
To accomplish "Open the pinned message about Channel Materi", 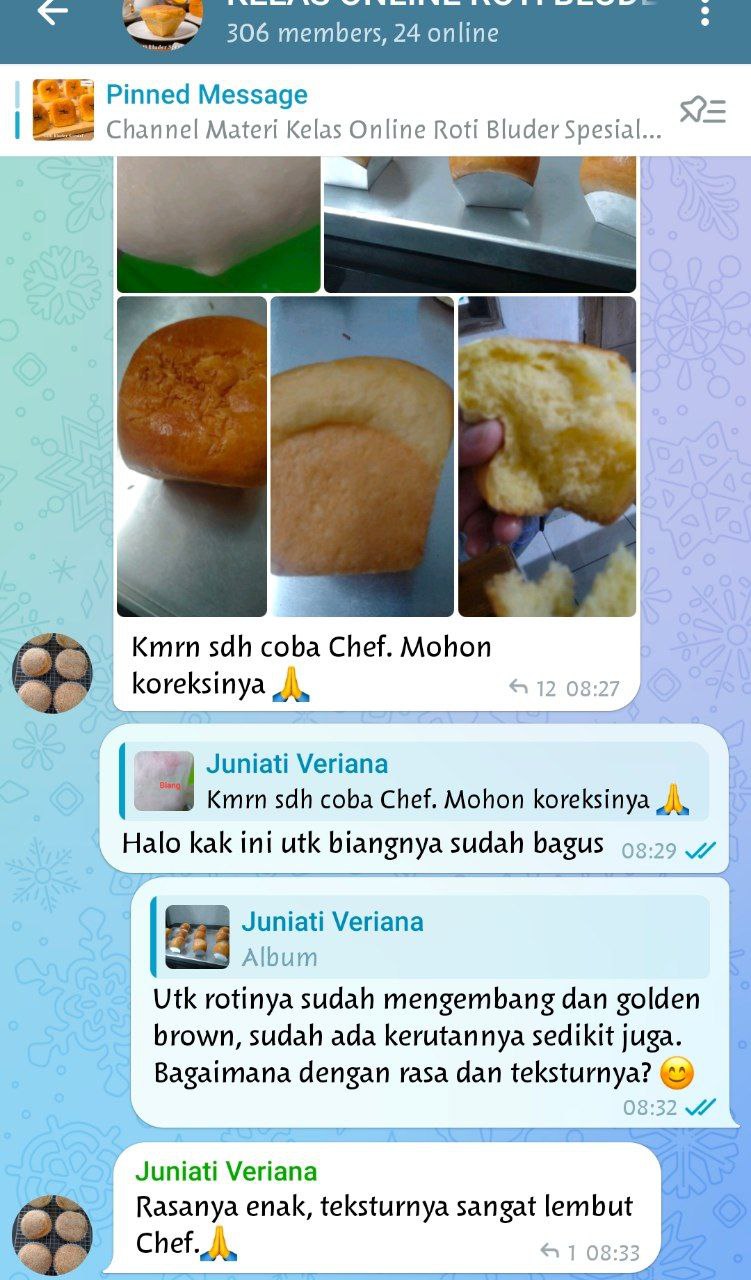I will (380, 111).
